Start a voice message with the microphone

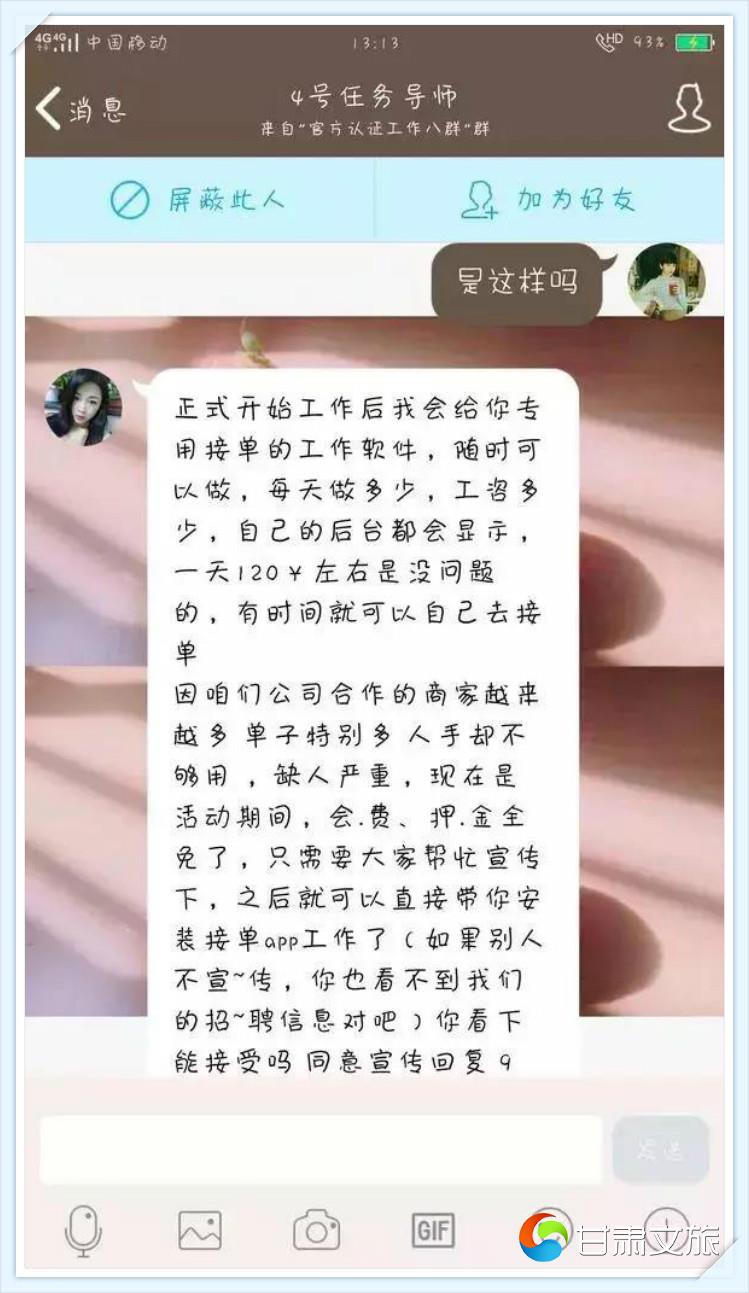83,1230
